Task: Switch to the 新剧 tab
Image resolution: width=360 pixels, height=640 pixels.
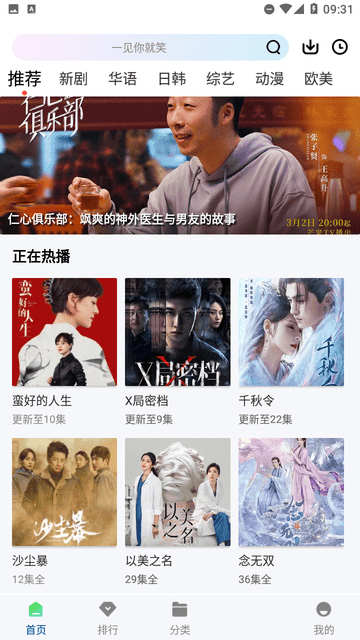Action: pos(73,79)
